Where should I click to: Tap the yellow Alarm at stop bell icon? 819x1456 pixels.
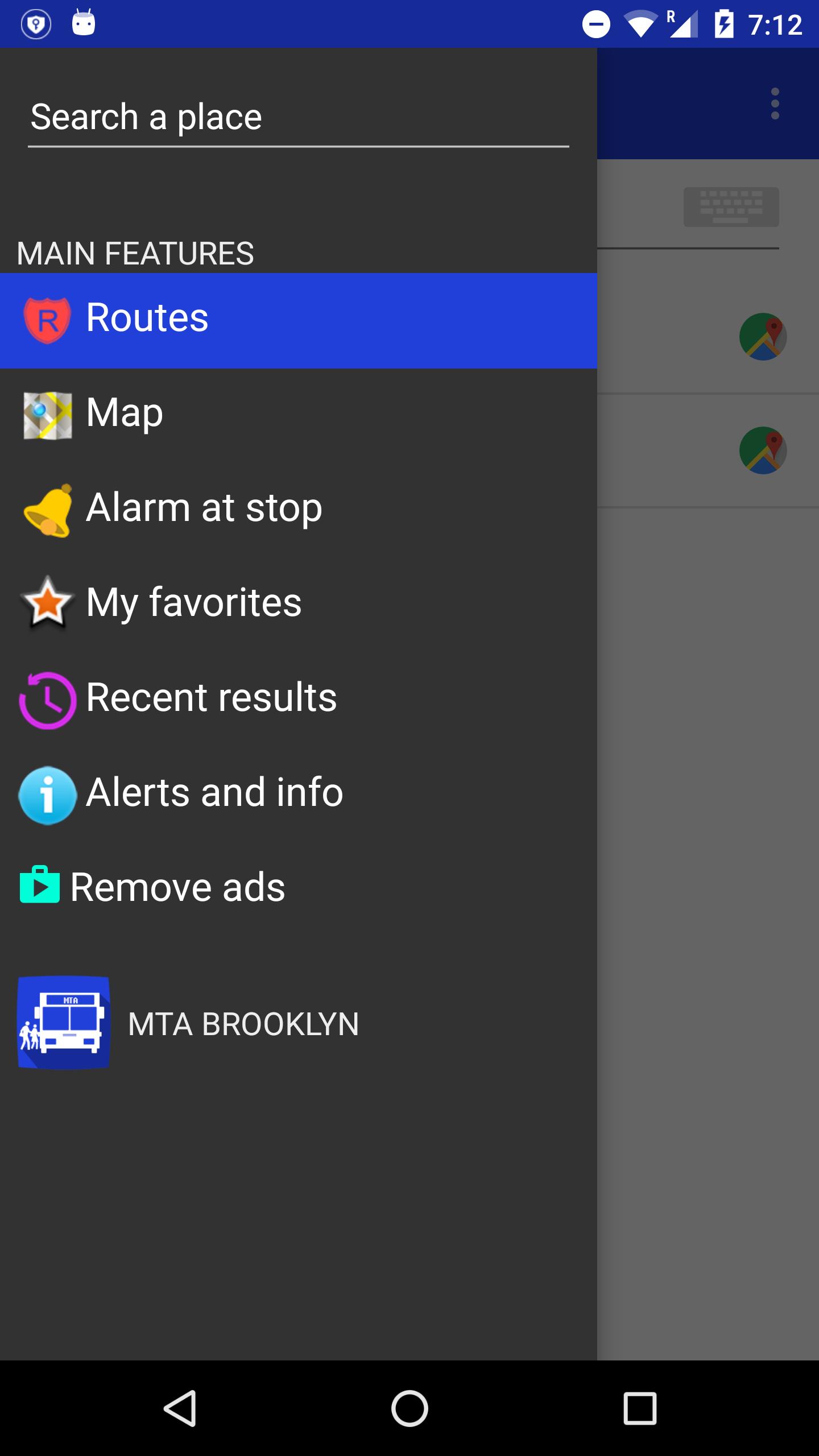coord(48,509)
